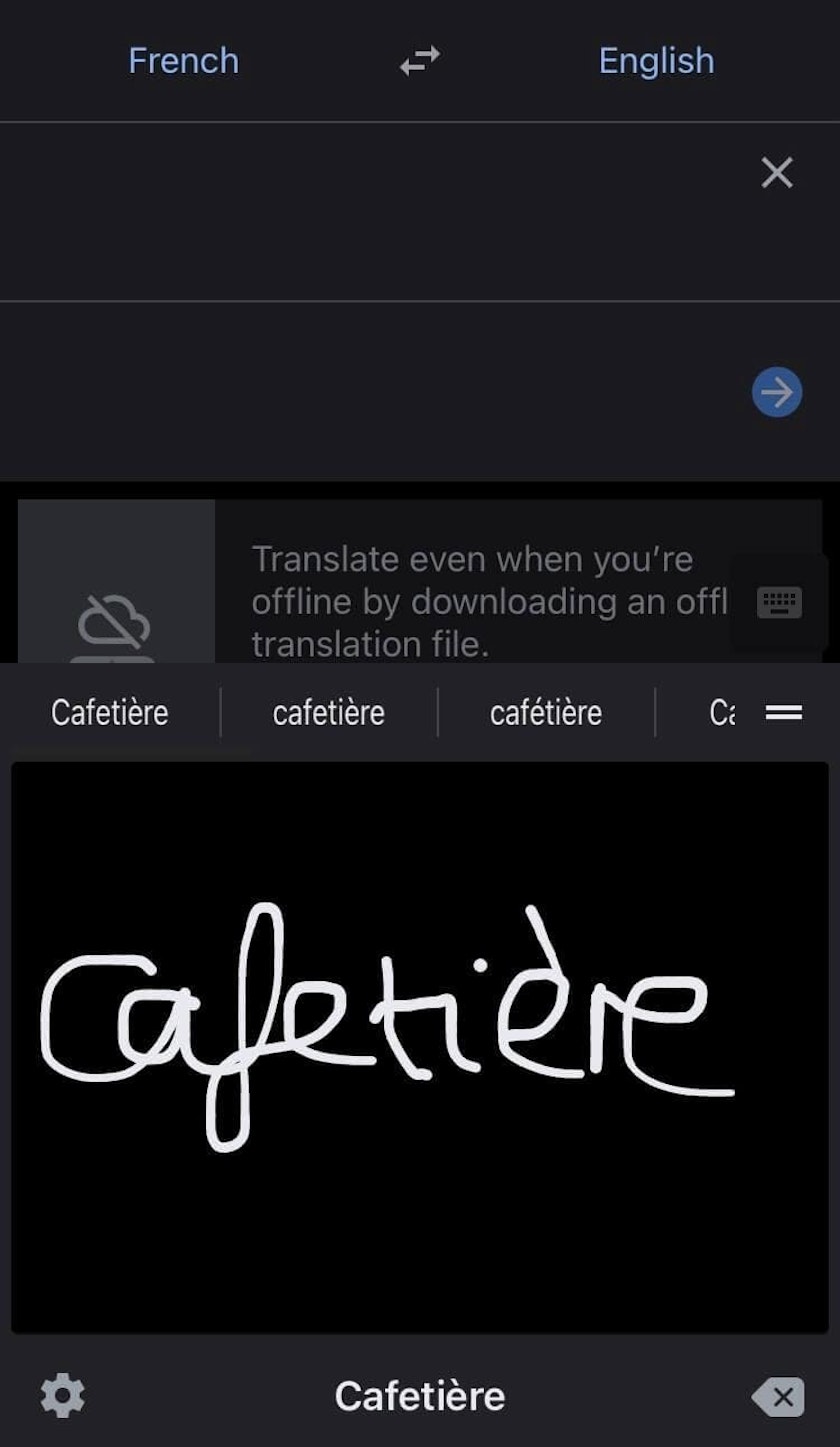840x1447 pixels.
Task: Choose the capitalized Cafetière suggestion
Action: (110, 713)
